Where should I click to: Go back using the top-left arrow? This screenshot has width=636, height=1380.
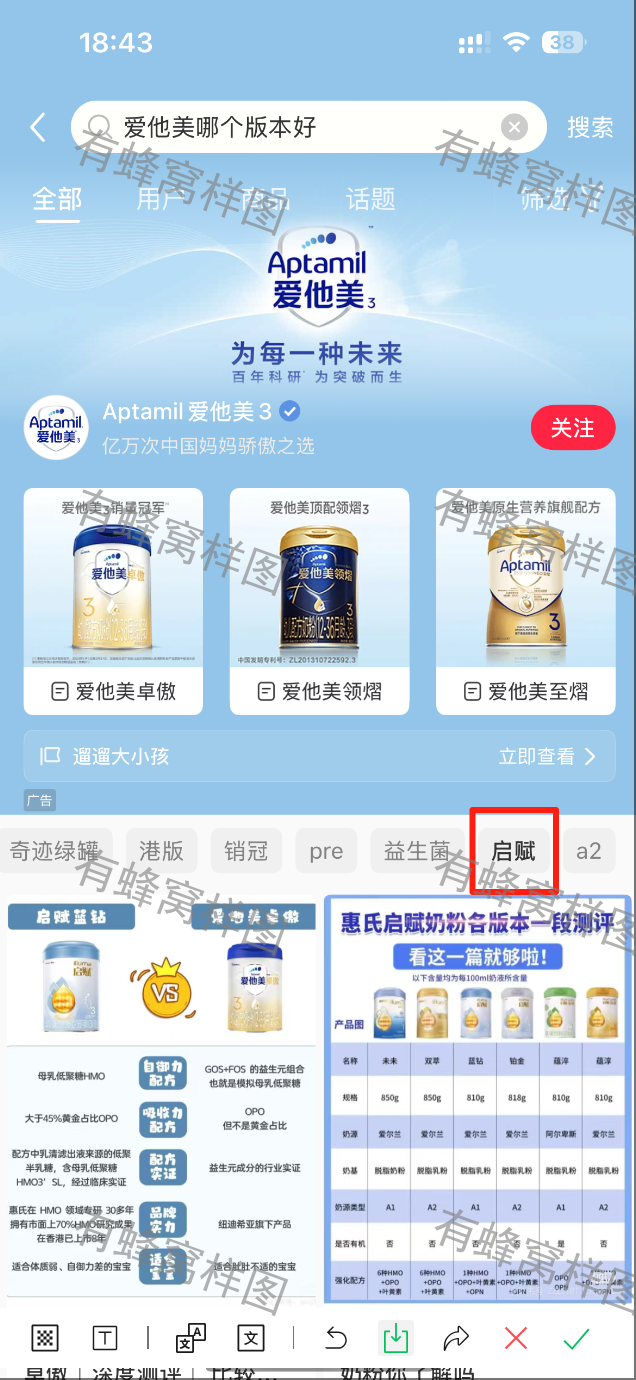pyautogui.click(x=38, y=127)
